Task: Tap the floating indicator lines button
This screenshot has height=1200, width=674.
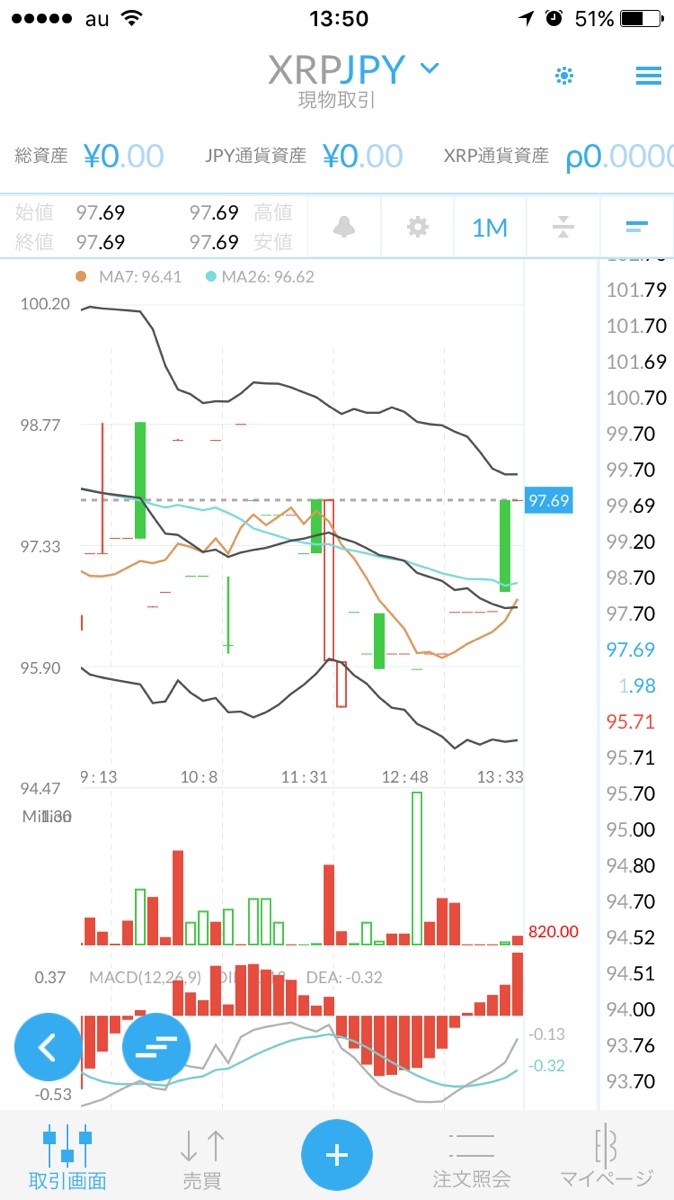Action: (156, 1047)
